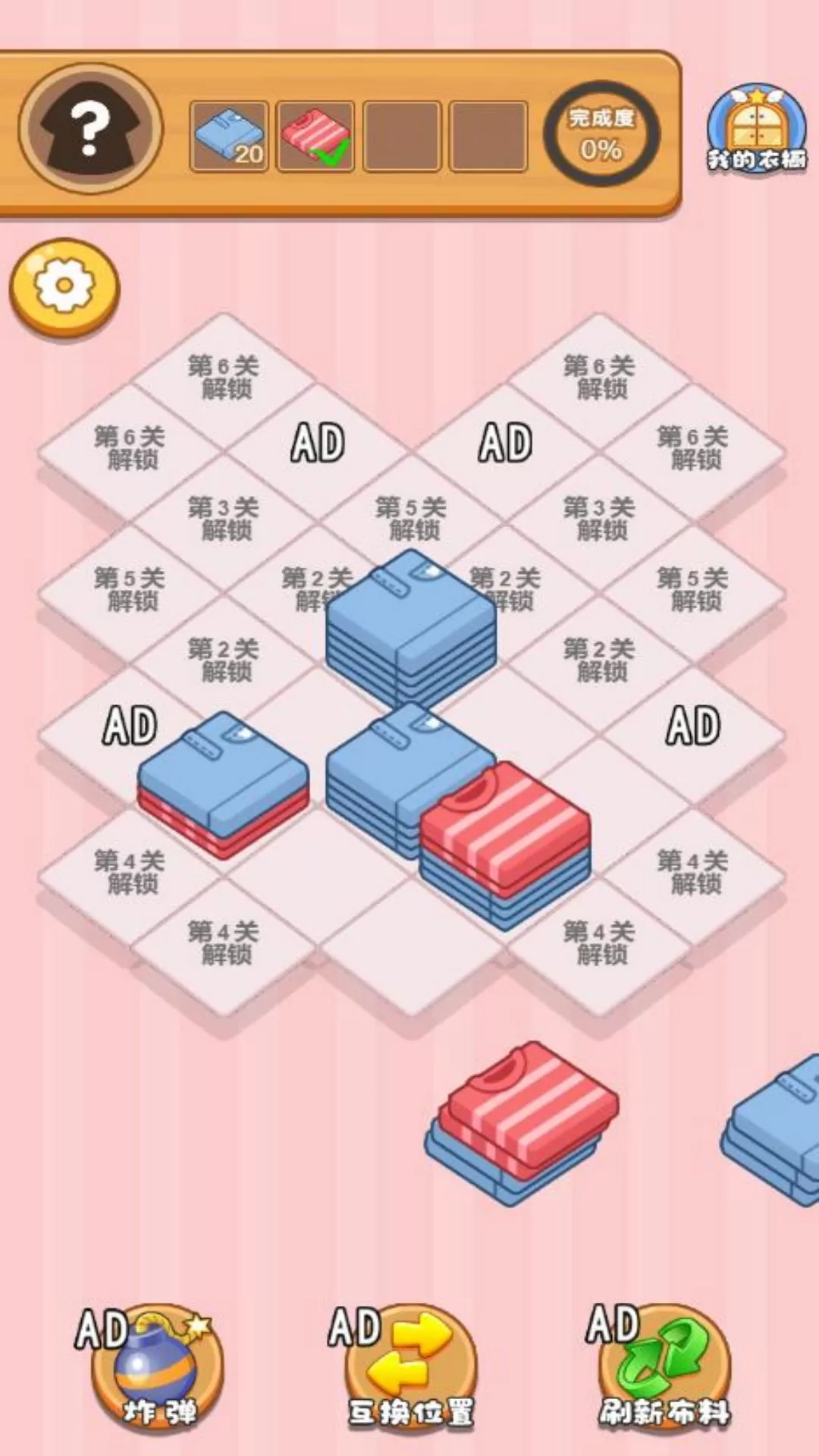Tap the mystery shirt question mark
The height and width of the screenshot is (1456, 819).
click(91, 129)
